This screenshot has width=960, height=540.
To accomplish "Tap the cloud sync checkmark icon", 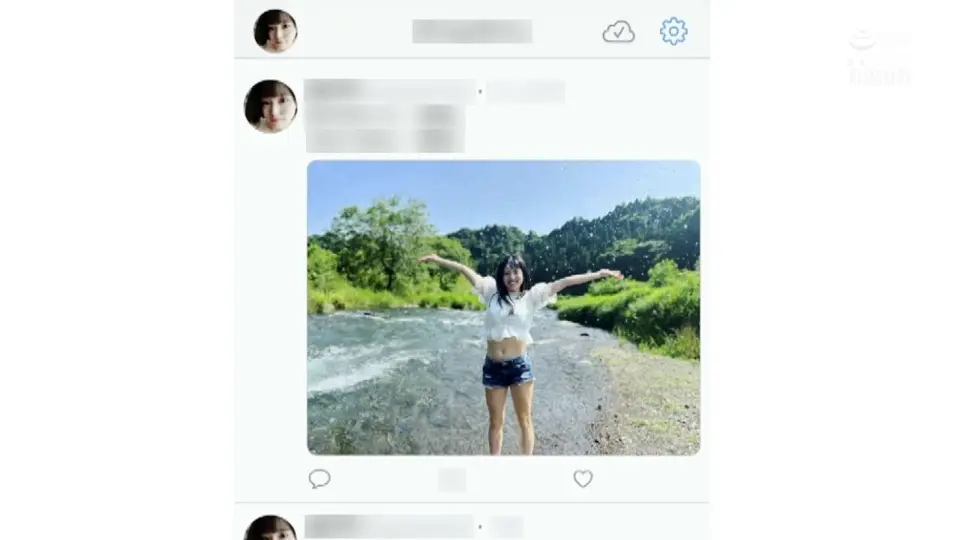I will pos(618,32).
